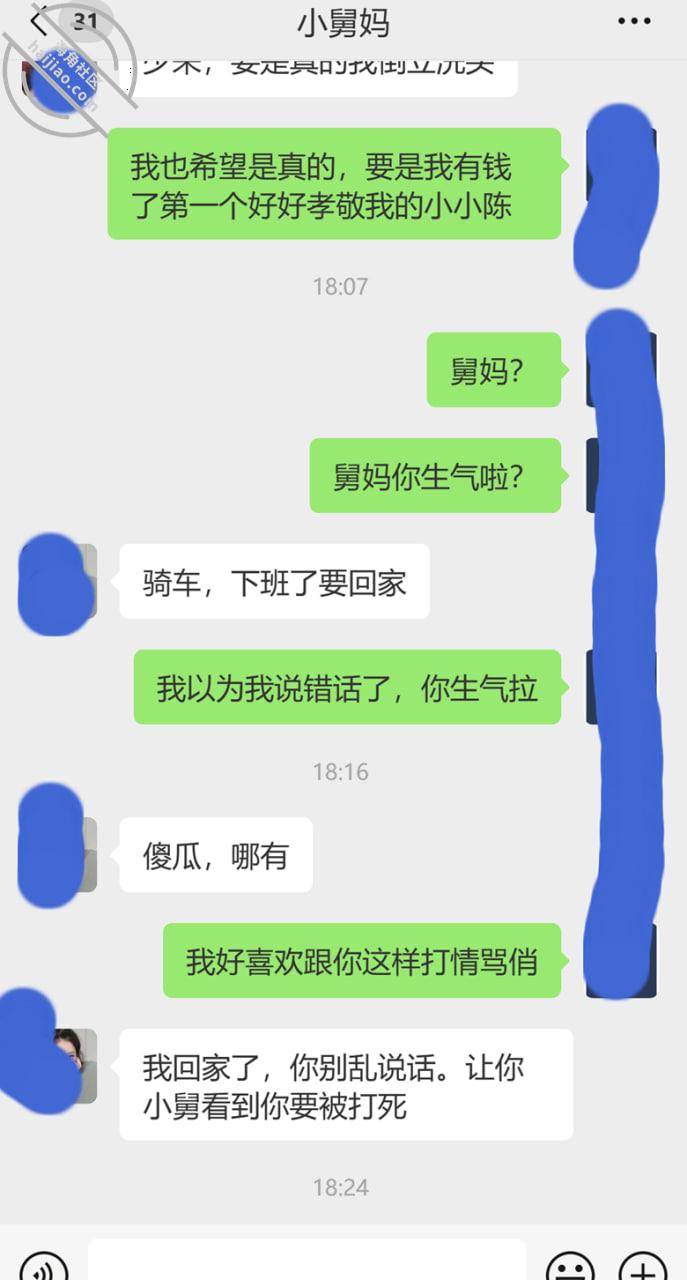Focus the message text field
687x1280 pixels.
[306, 1260]
